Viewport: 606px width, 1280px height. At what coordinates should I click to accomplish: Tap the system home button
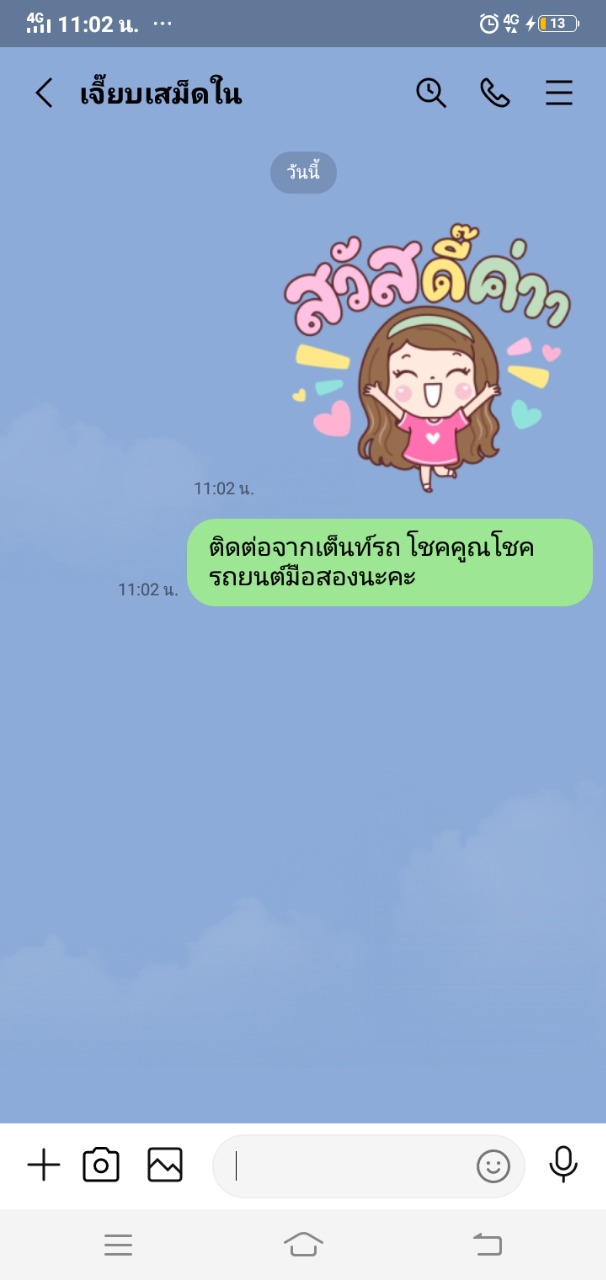coord(303,1244)
